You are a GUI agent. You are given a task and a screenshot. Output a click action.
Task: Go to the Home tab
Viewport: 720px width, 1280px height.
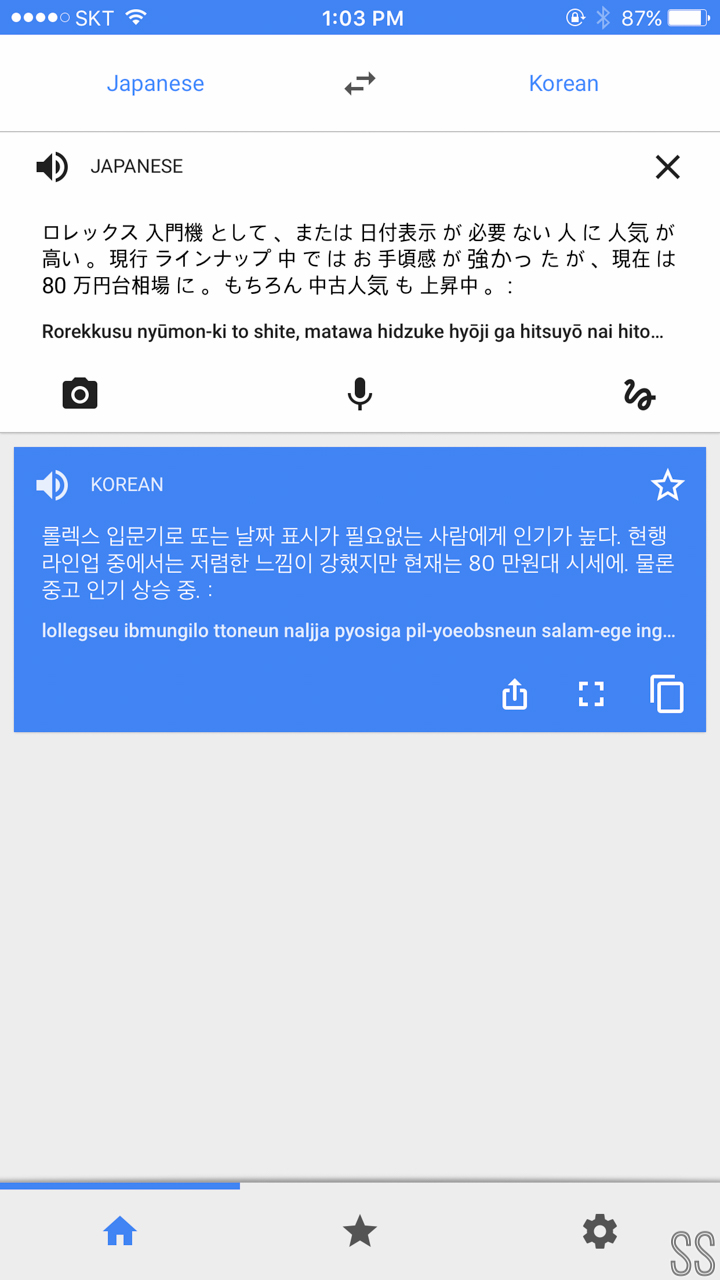[120, 1232]
